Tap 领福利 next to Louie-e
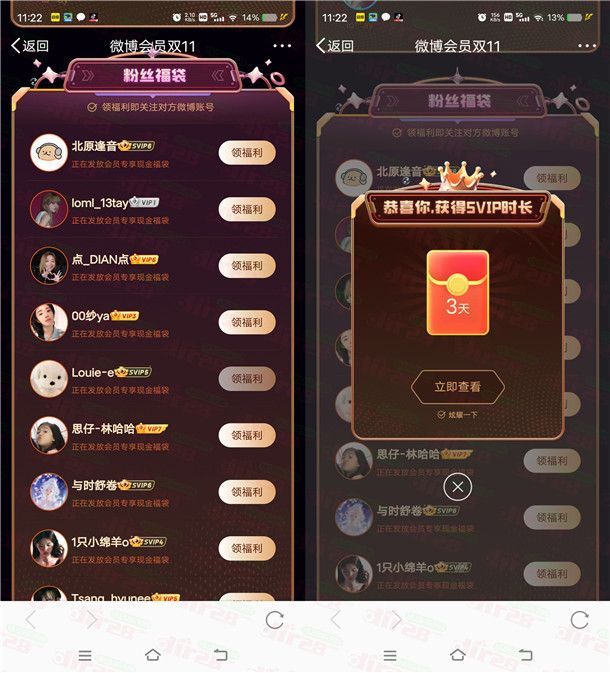 (x=247, y=379)
